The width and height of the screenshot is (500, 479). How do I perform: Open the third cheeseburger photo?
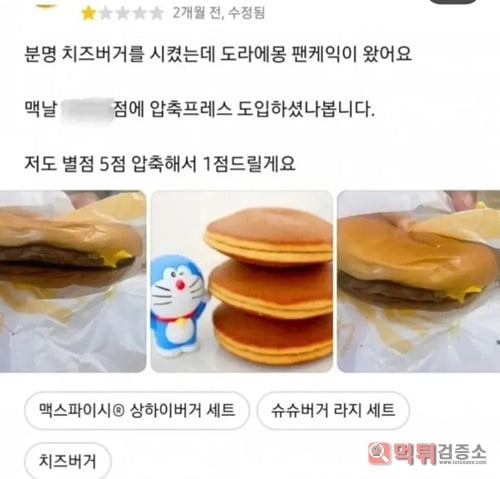(419, 281)
